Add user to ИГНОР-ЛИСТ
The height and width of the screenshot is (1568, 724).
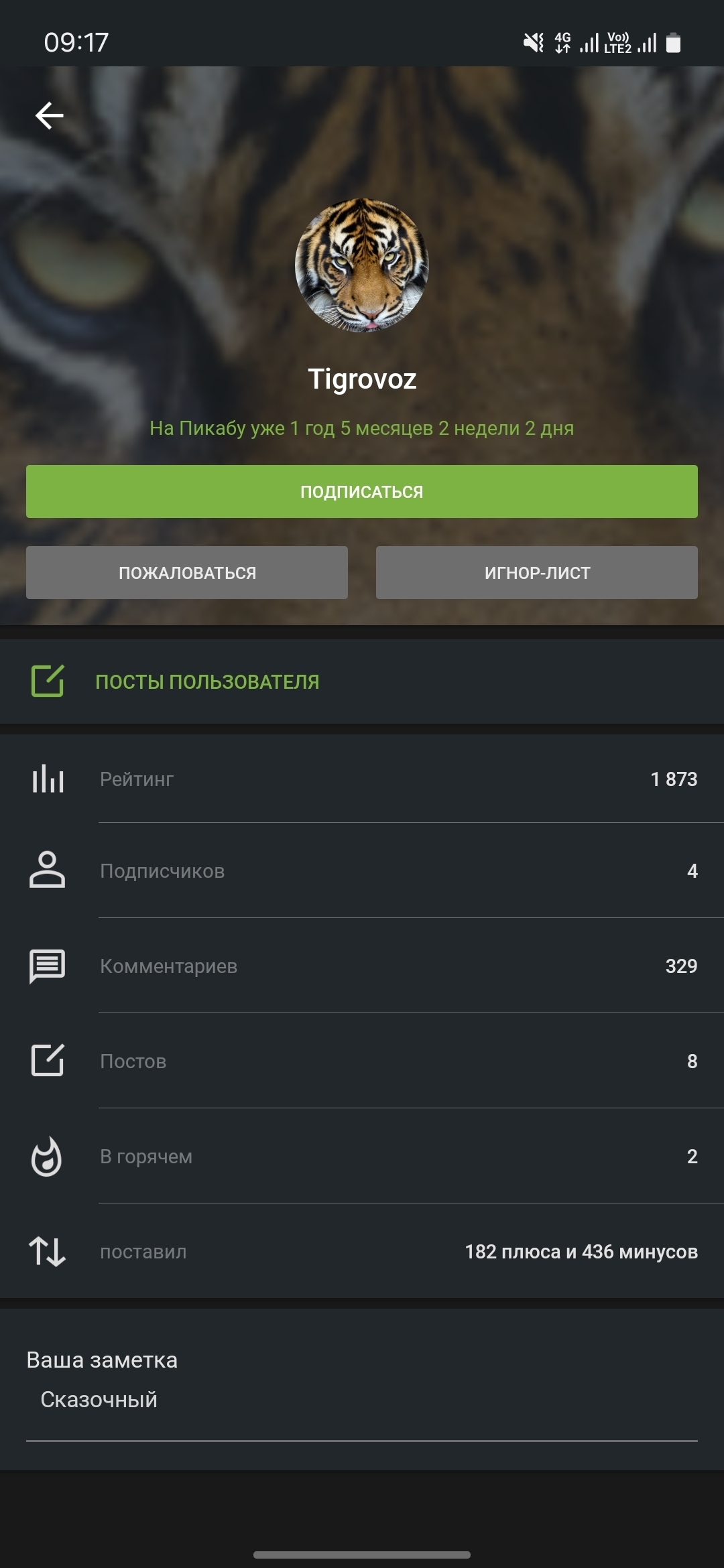[536, 572]
